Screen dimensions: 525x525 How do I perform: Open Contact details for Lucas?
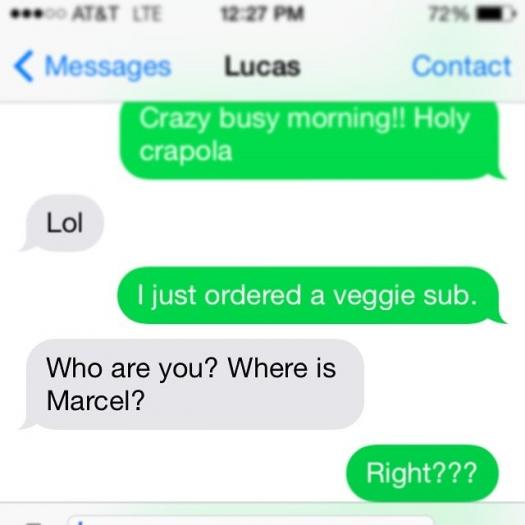coord(461,66)
